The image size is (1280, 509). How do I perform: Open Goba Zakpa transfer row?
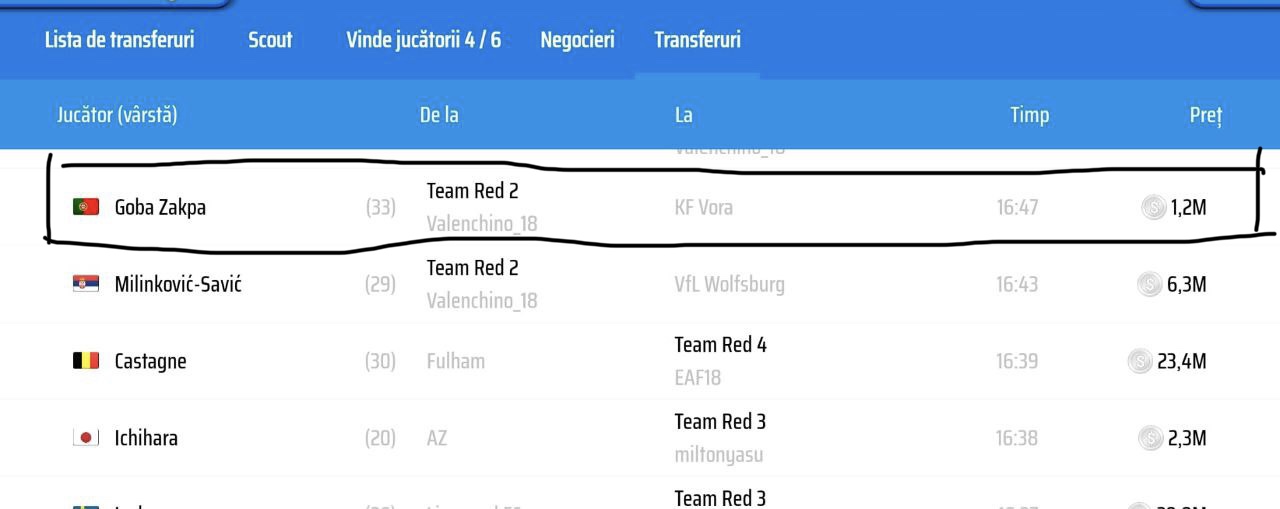click(640, 208)
